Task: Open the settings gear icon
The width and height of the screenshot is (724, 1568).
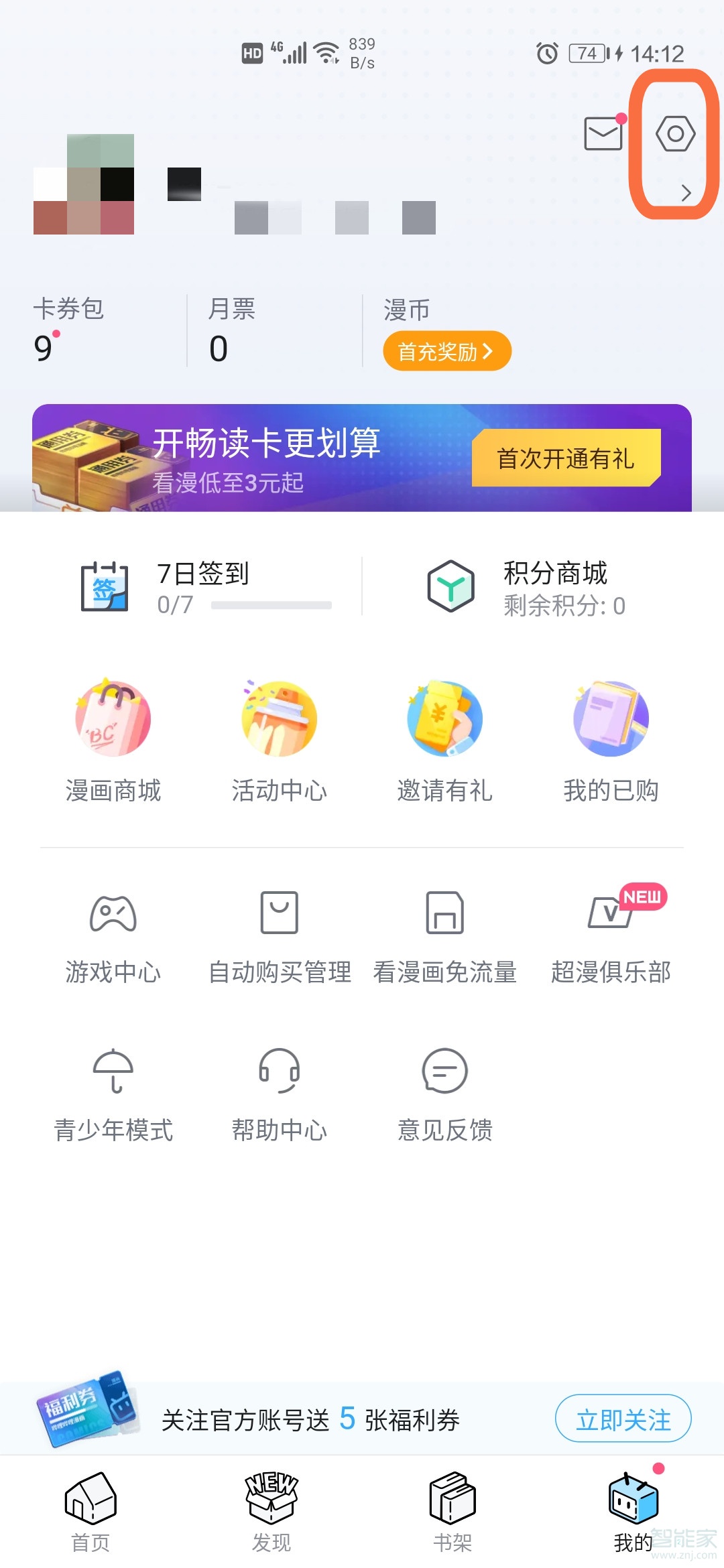Action: point(675,133)
